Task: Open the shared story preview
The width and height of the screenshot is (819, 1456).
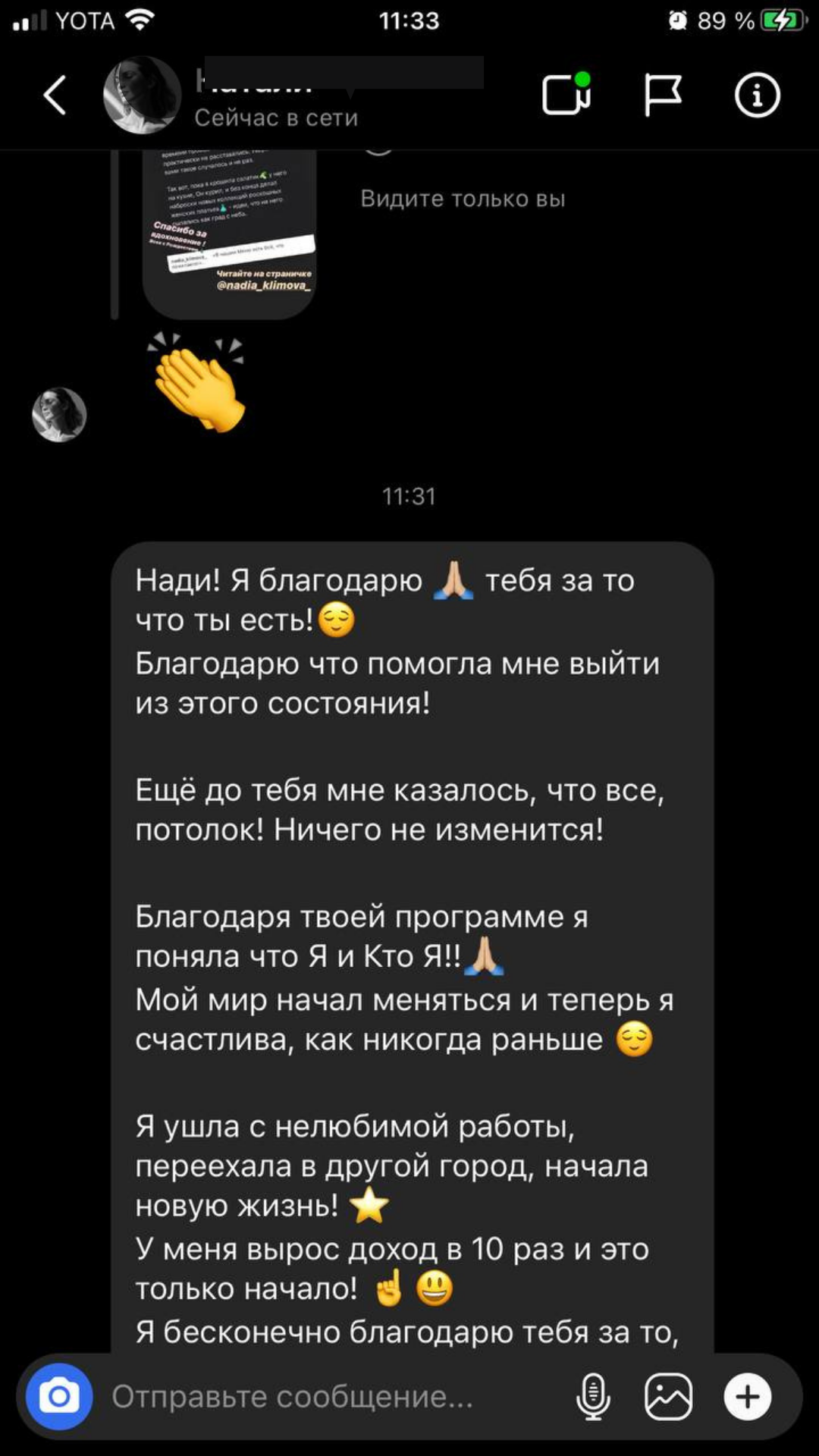Action: (x=229, y=231)
